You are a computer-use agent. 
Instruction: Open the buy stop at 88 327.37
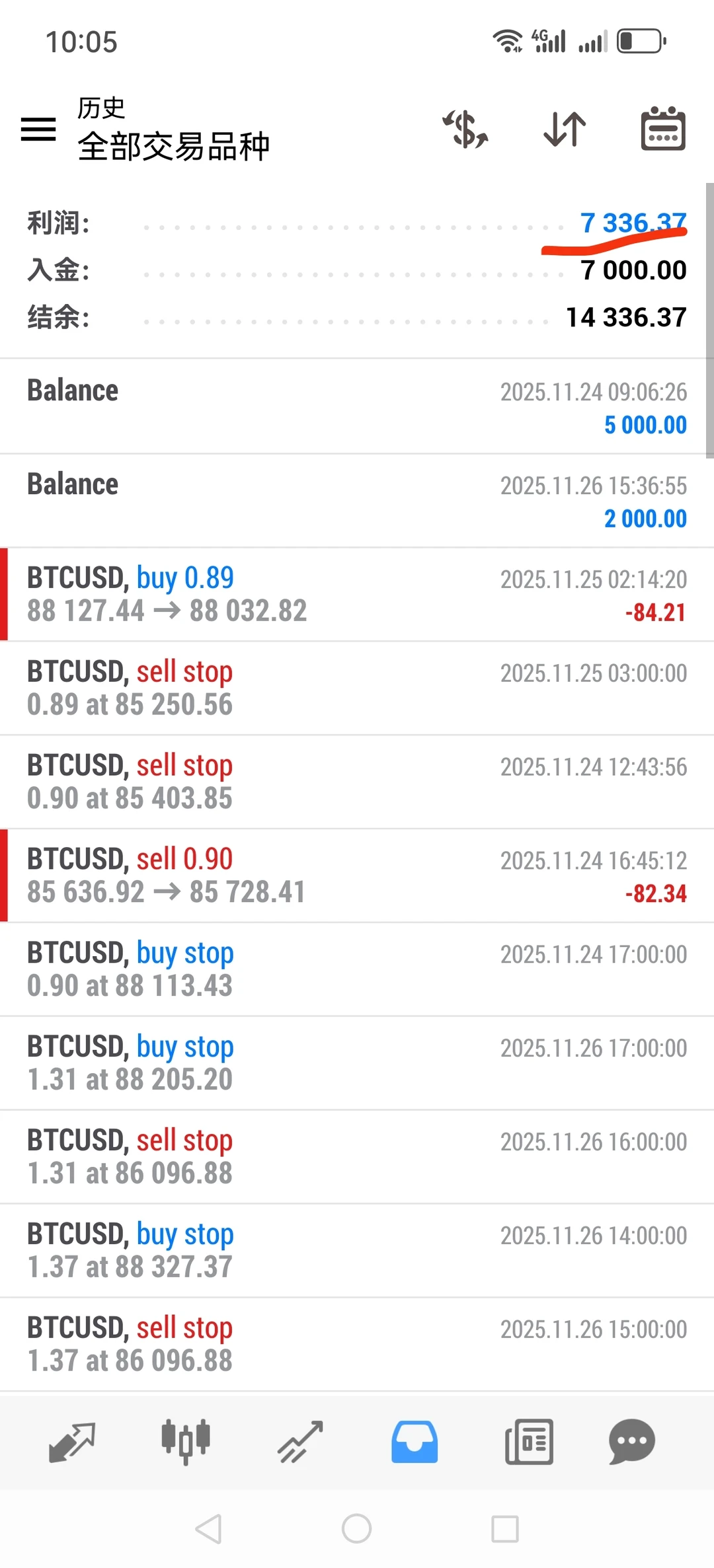click(357, 1250)
